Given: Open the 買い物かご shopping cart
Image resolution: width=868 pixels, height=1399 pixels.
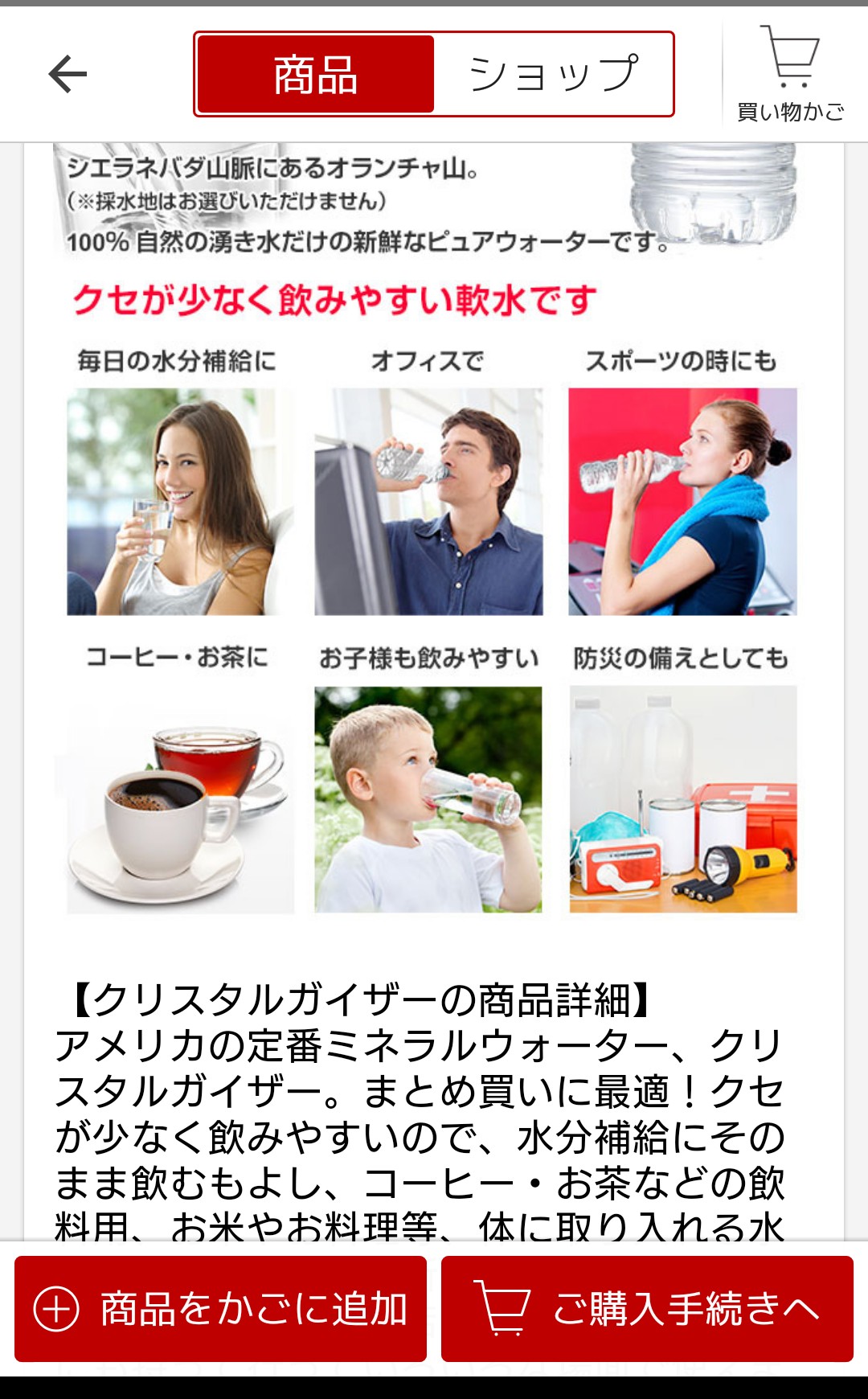Looking at the screenshot, I should [791, 74].
